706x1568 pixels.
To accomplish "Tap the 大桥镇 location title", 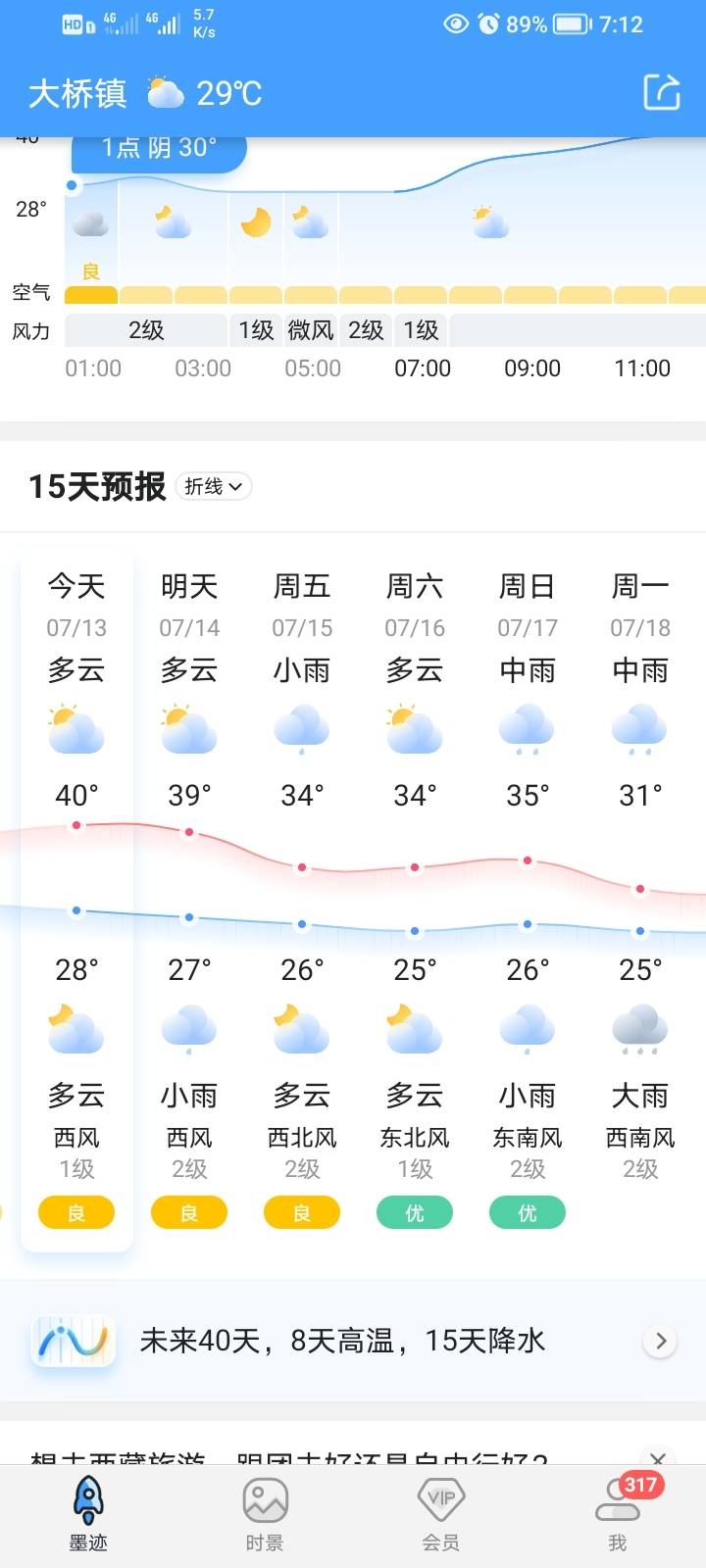I will (77, 93).
